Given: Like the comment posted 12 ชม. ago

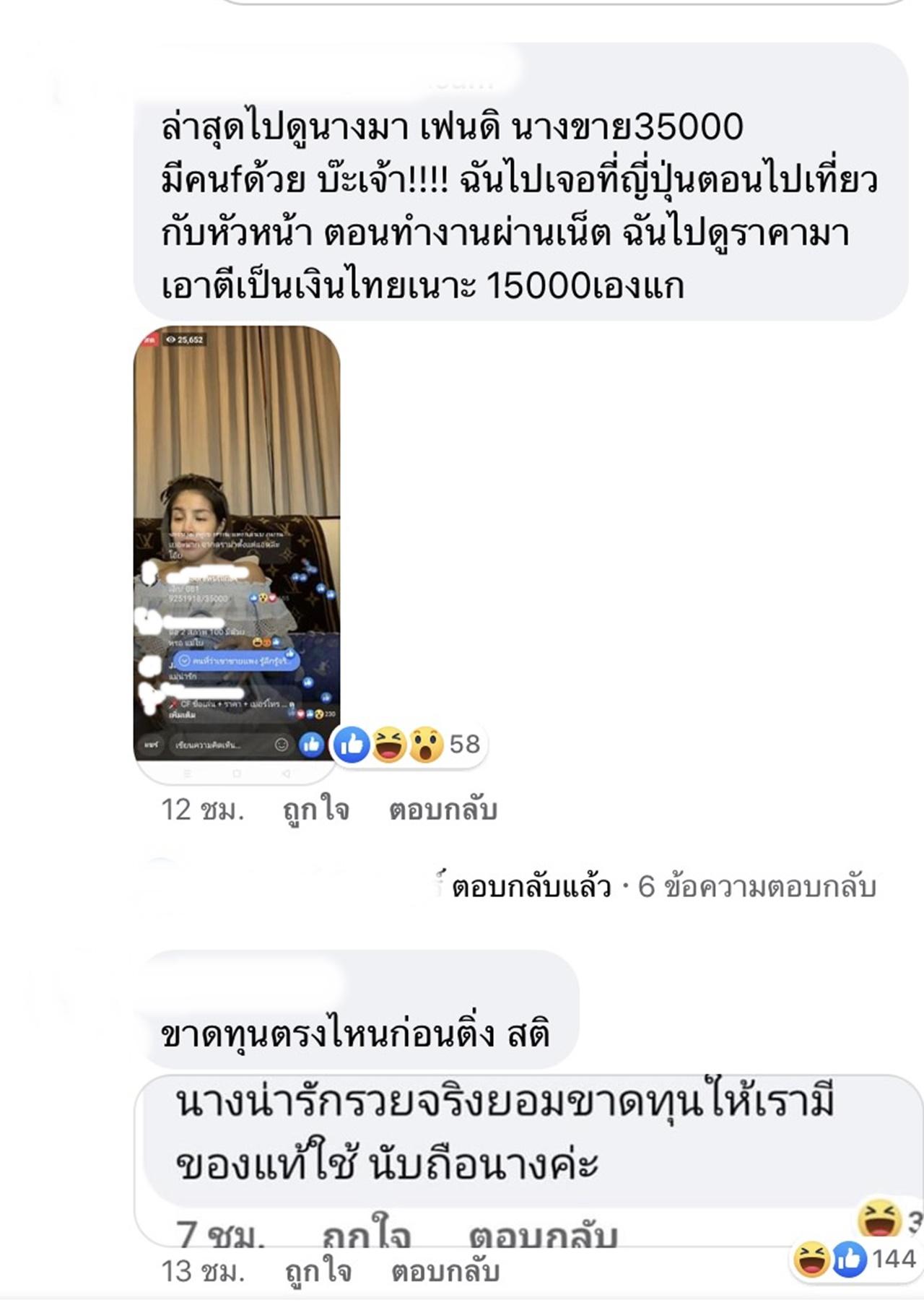Looking at the screenshot, I should [316, 810].
